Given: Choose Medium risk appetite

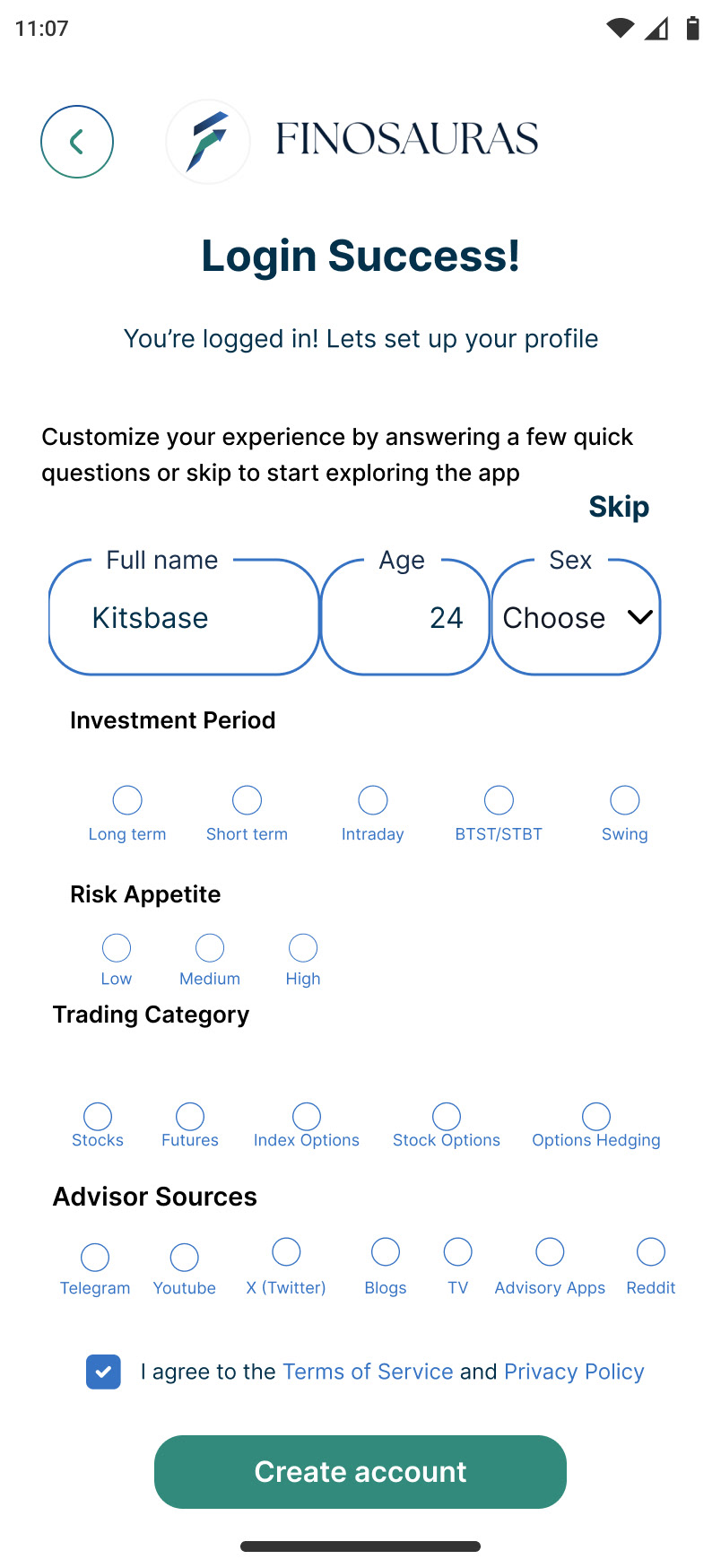Looking at the screenshot, I should coord(210,948).
